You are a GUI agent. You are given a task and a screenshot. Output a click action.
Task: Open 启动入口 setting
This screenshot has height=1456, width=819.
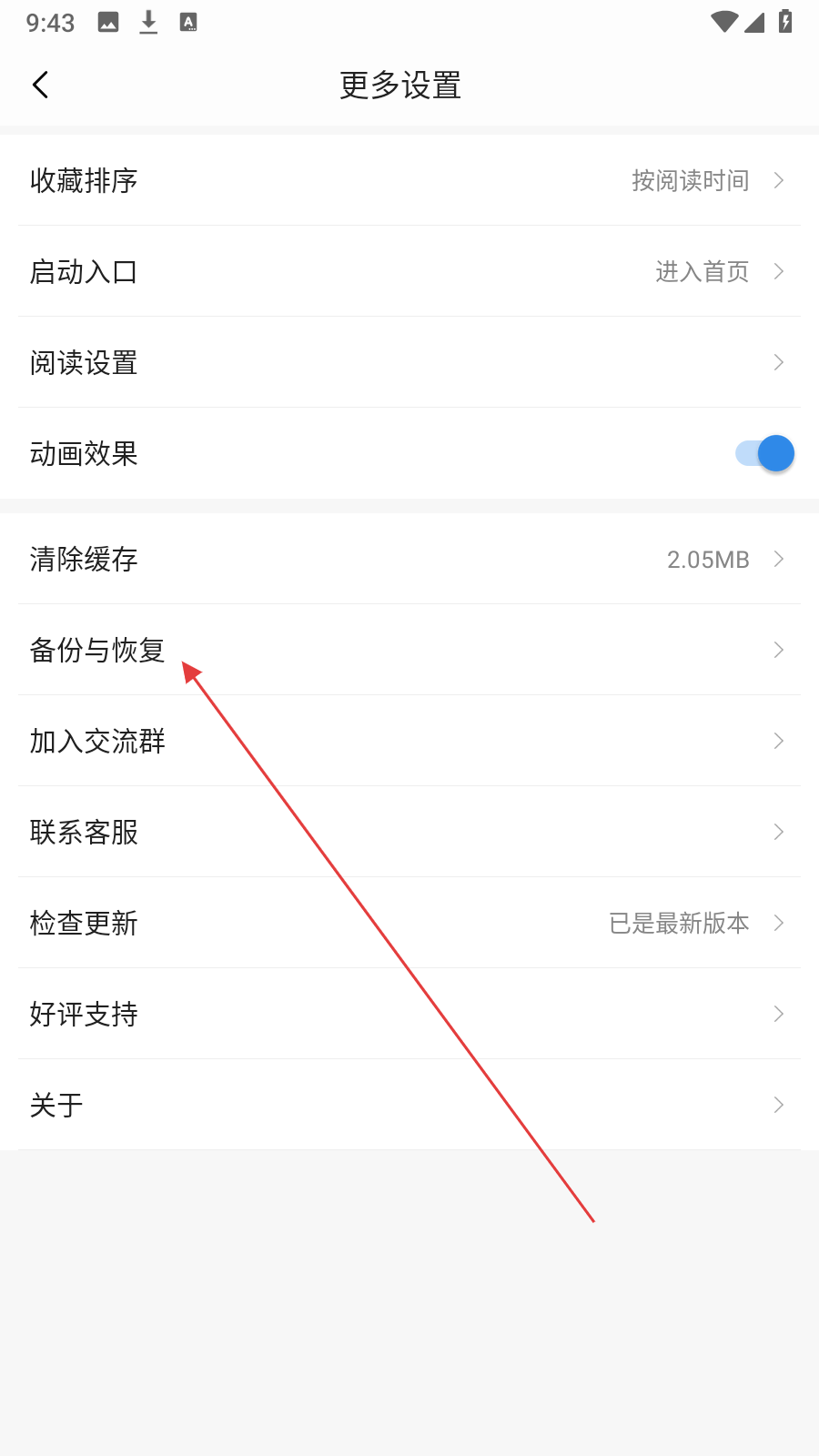409,271
